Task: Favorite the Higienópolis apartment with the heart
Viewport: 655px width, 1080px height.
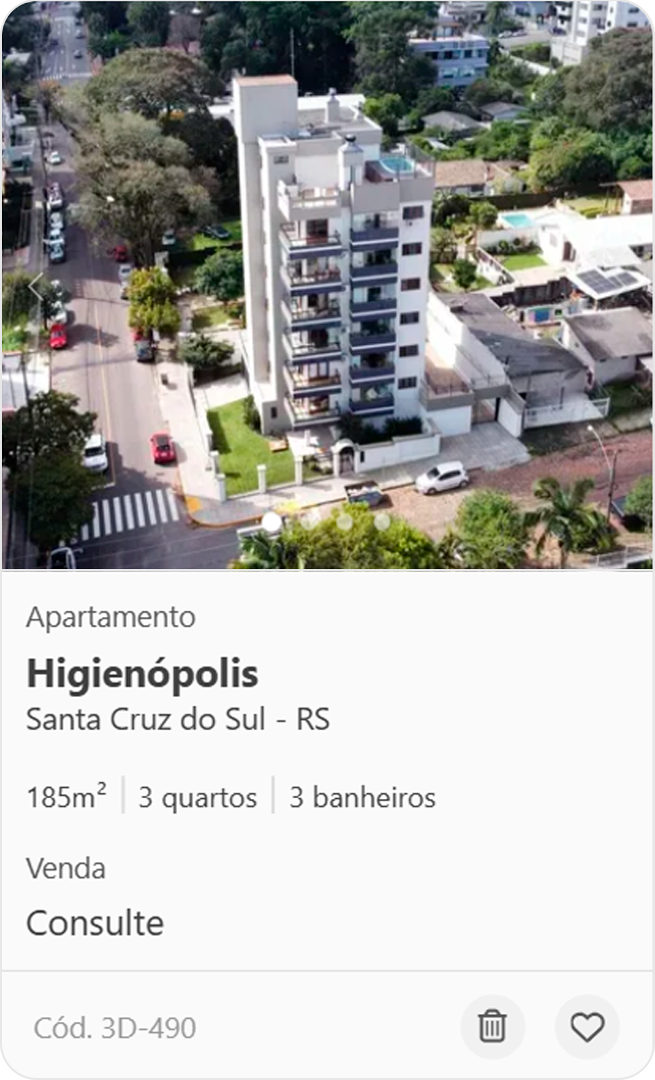Action: coord(587,1026)
